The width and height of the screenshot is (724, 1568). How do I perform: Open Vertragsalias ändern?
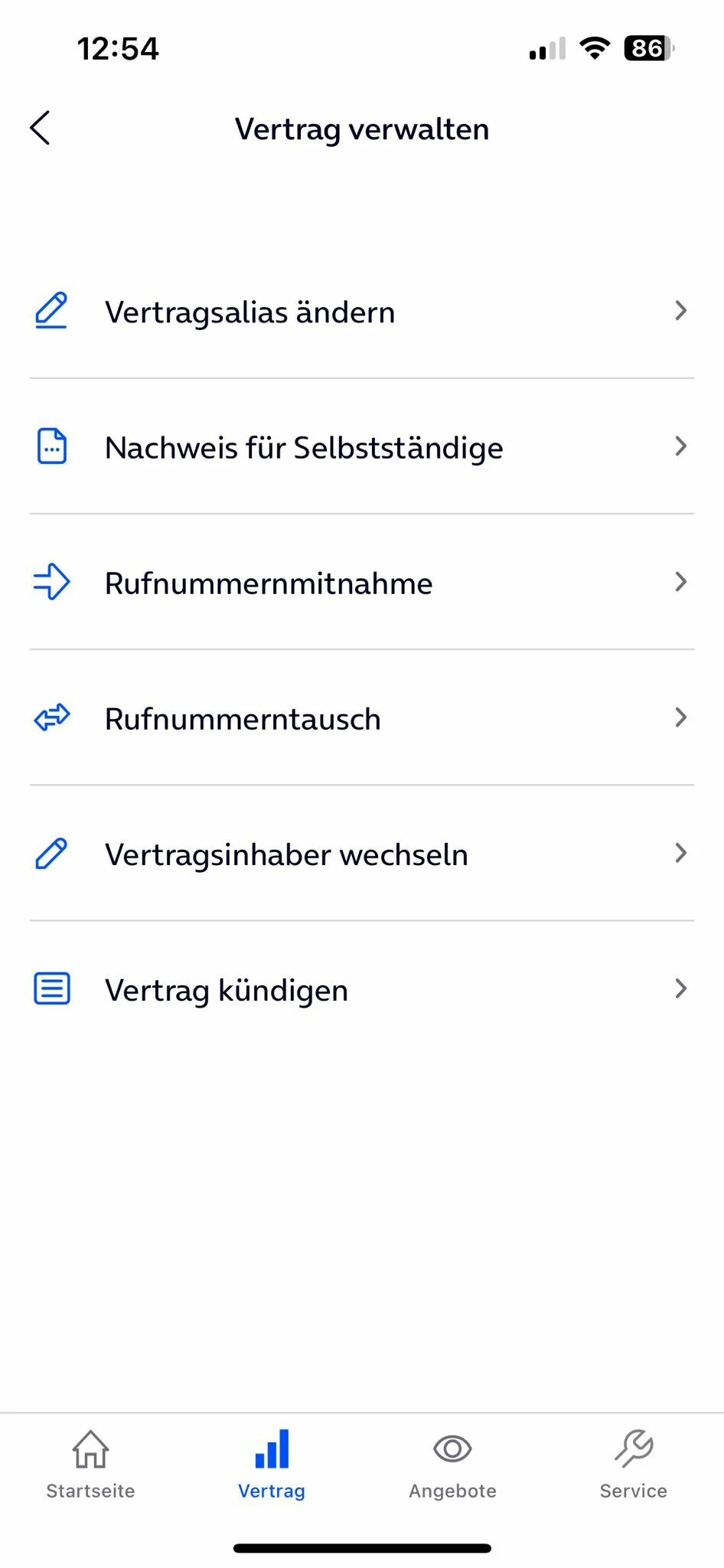coord(361,312)
